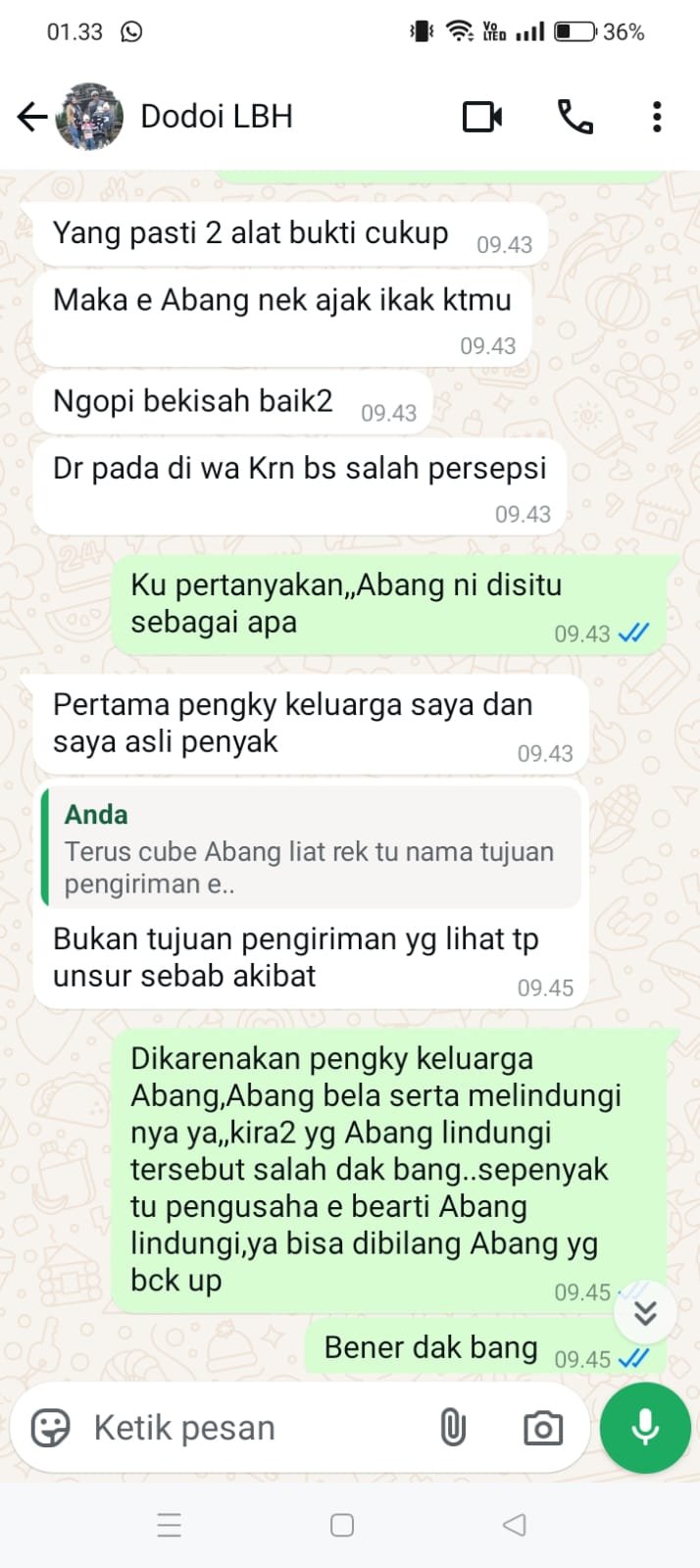The height and width of the screenshot is (1568, 700).
Task: Open the camera to send a photo
Action: coord(542,1428)
